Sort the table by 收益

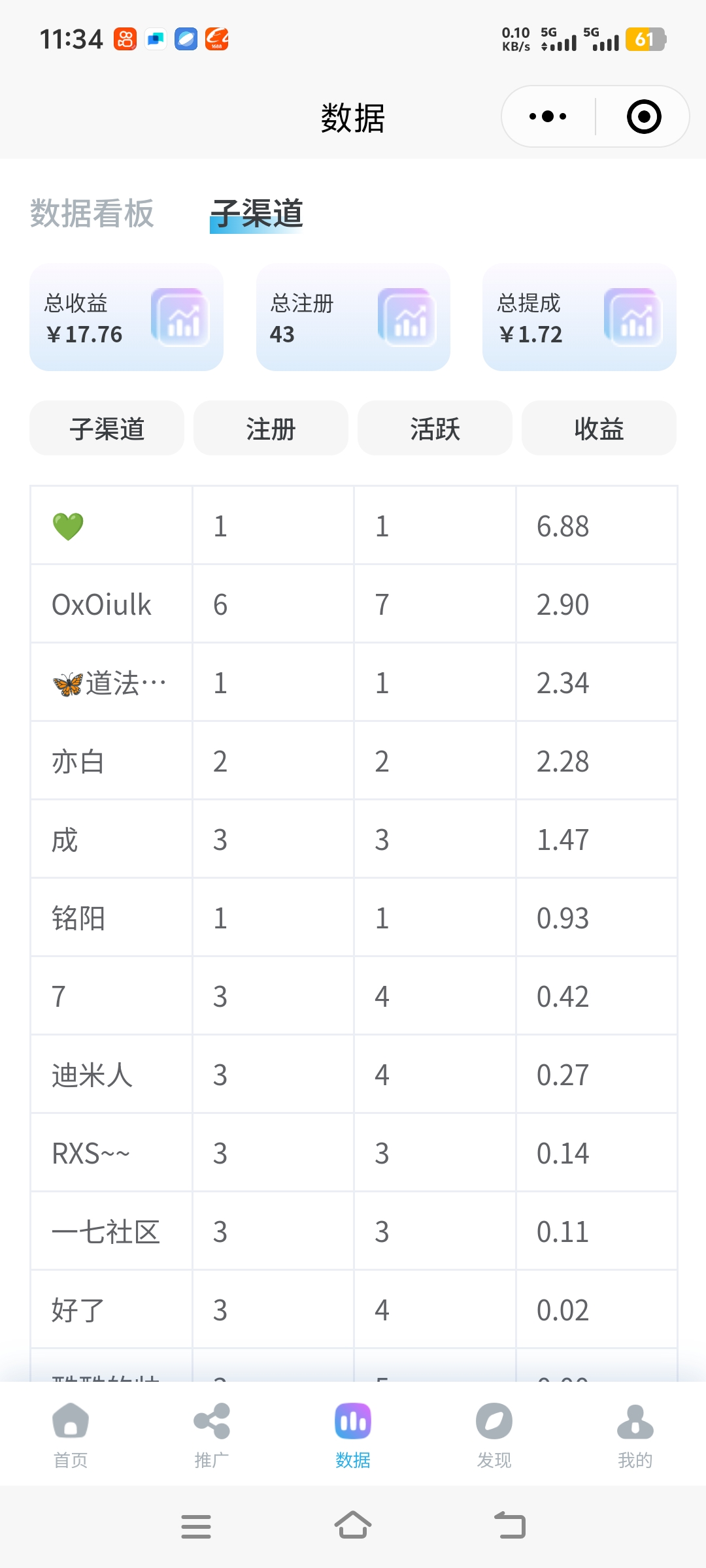tap(599, 429)
